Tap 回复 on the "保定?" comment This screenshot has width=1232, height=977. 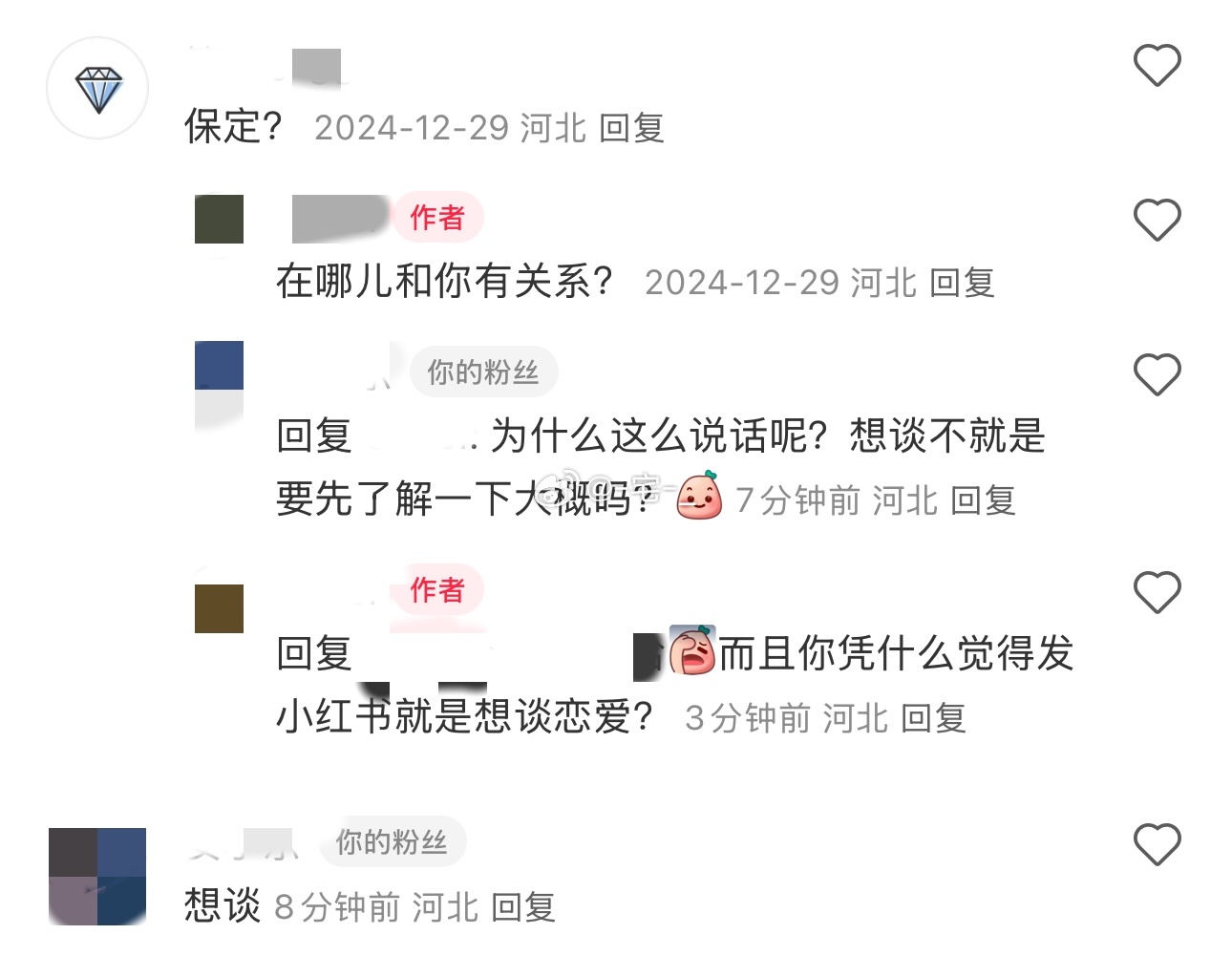(x=631, y=128)
